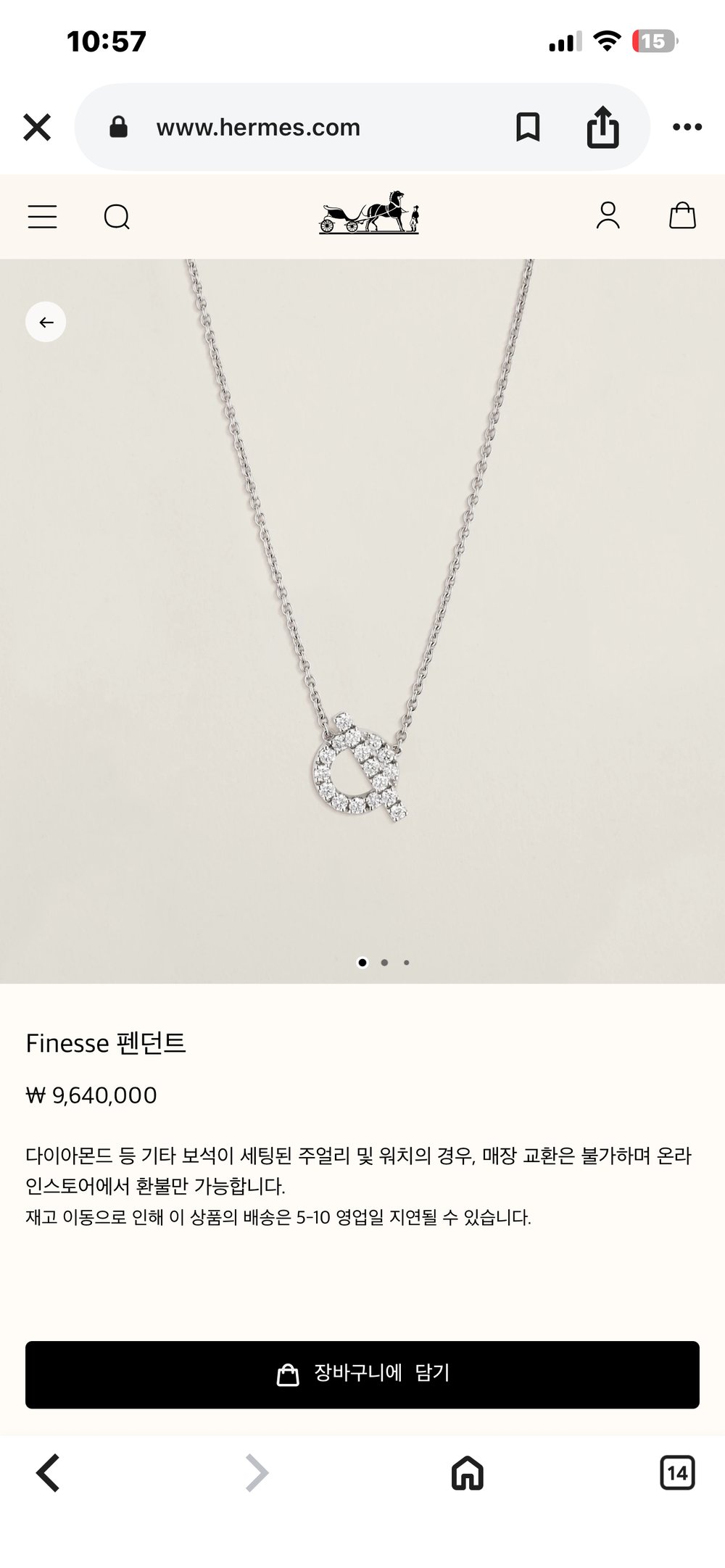Add Finesse pendant to cart (장바구니에 담기)

[362, 1374]
